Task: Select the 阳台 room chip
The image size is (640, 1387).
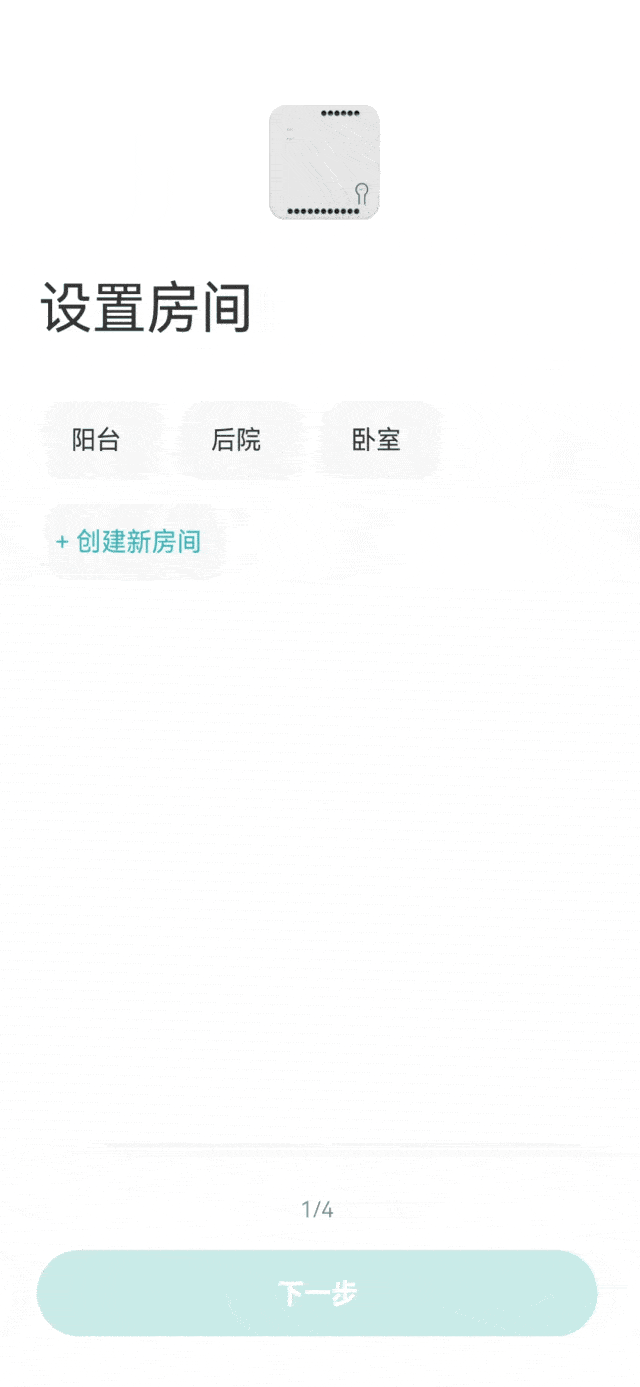Action: click(x=97, y=440)
